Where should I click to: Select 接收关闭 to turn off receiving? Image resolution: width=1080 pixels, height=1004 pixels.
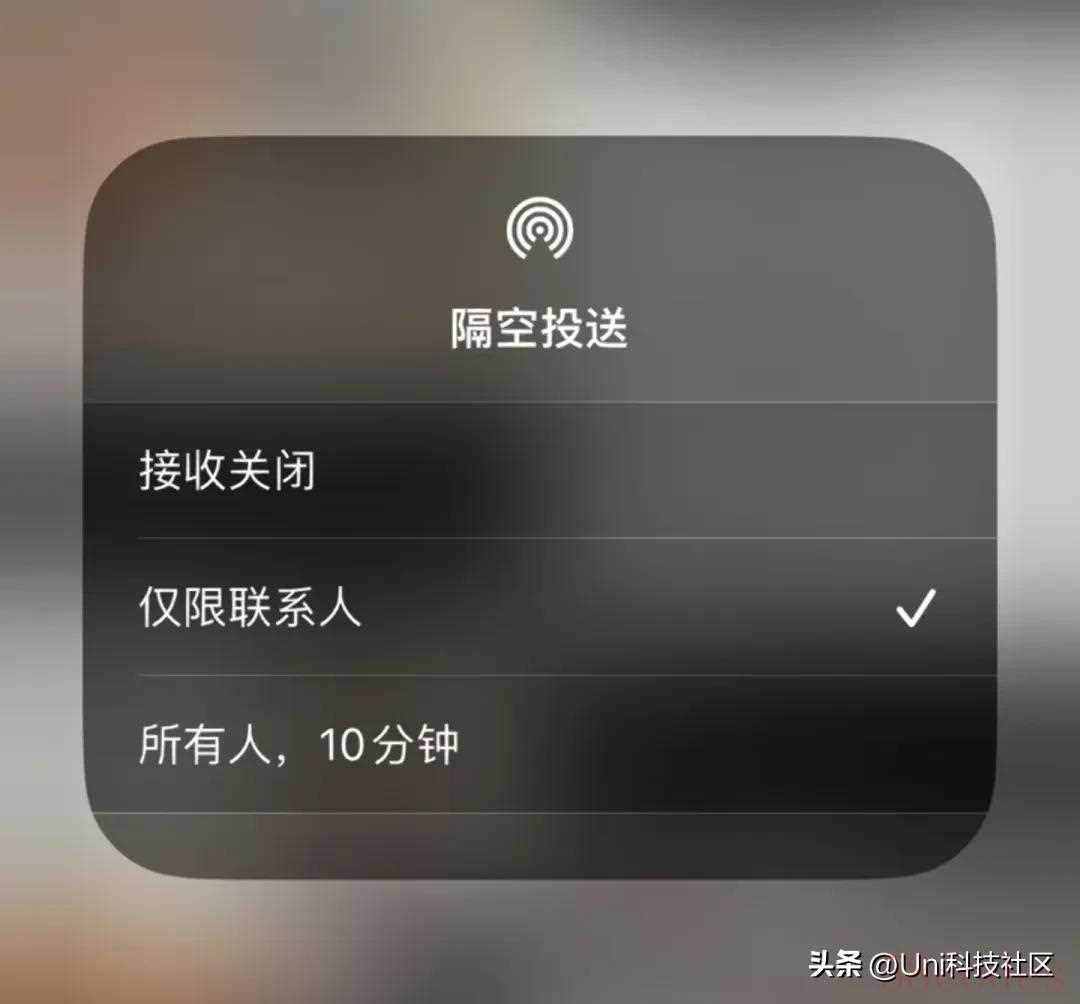(x=228, y=471)
